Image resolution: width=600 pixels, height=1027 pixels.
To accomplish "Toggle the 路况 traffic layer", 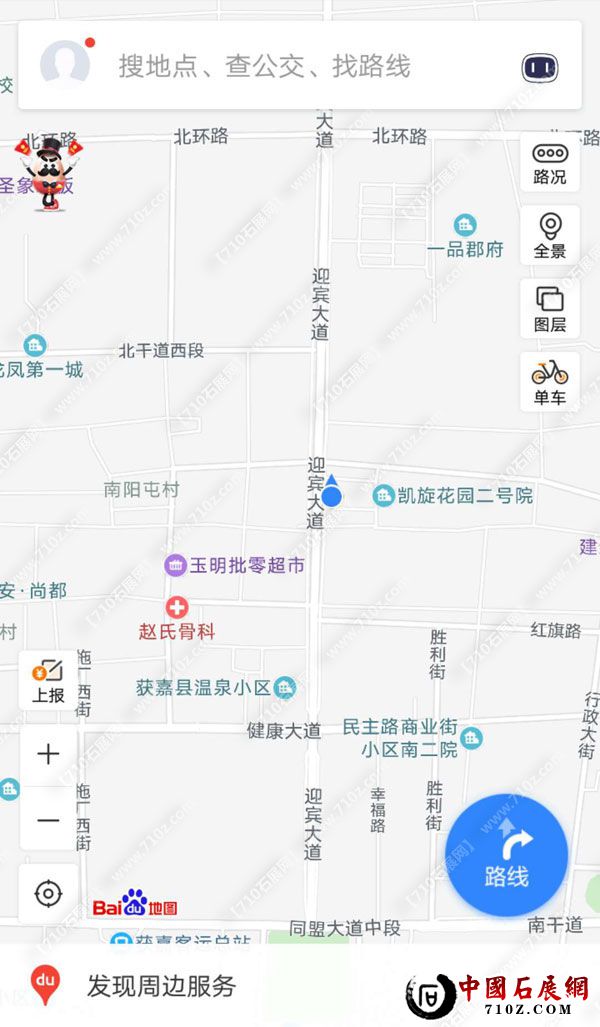I will pyautogui.click(x=549, y=163).
